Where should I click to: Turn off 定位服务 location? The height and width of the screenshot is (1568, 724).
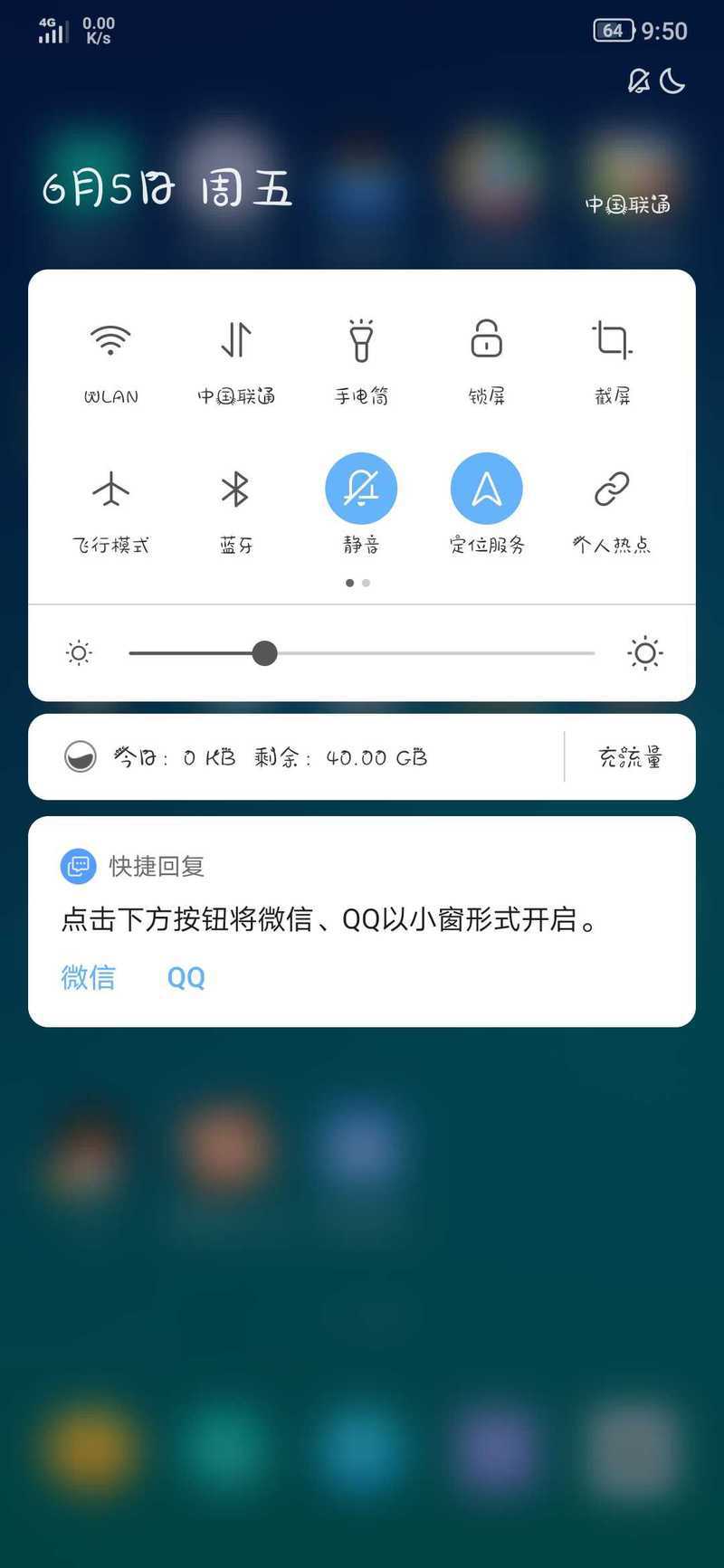tap(487, 489)
